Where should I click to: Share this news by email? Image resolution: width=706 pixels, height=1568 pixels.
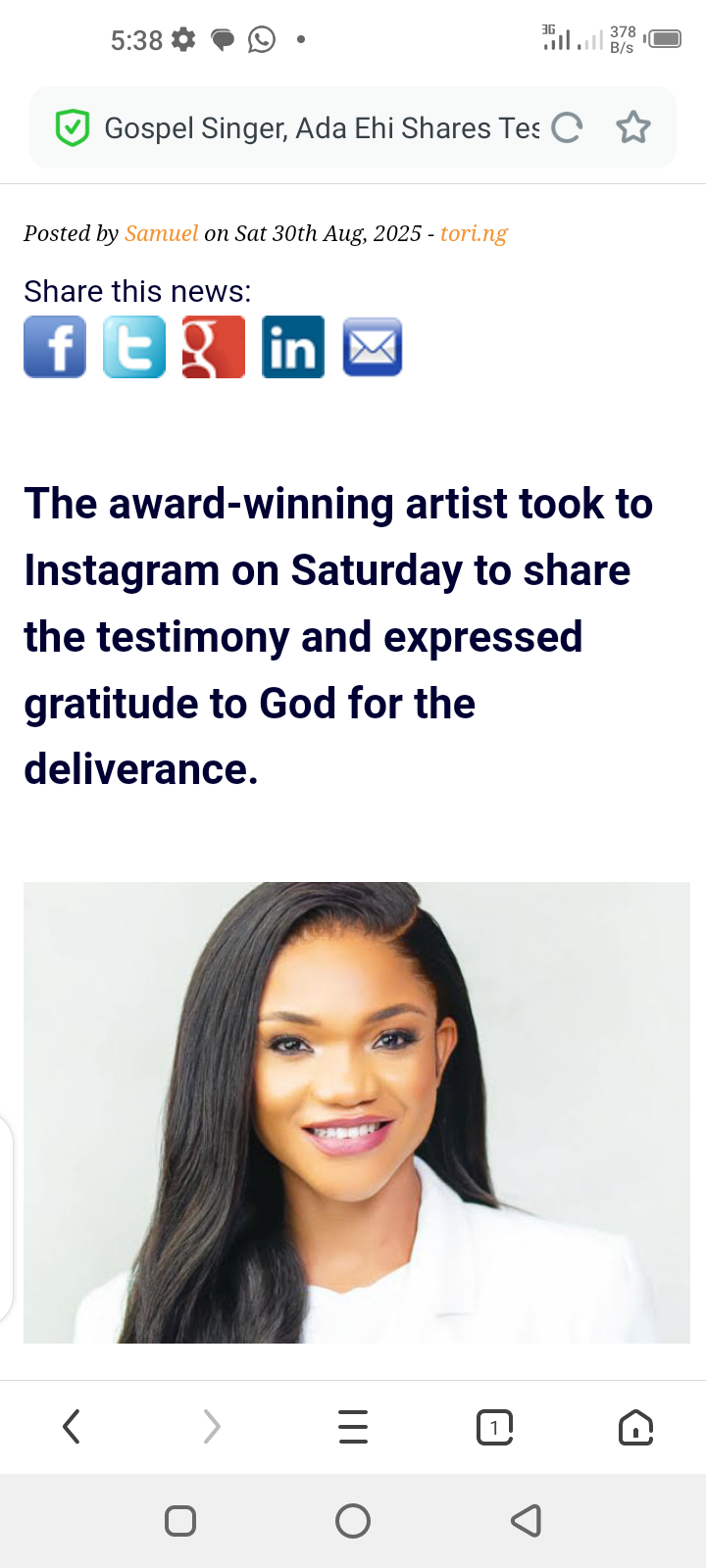[373, 347]
